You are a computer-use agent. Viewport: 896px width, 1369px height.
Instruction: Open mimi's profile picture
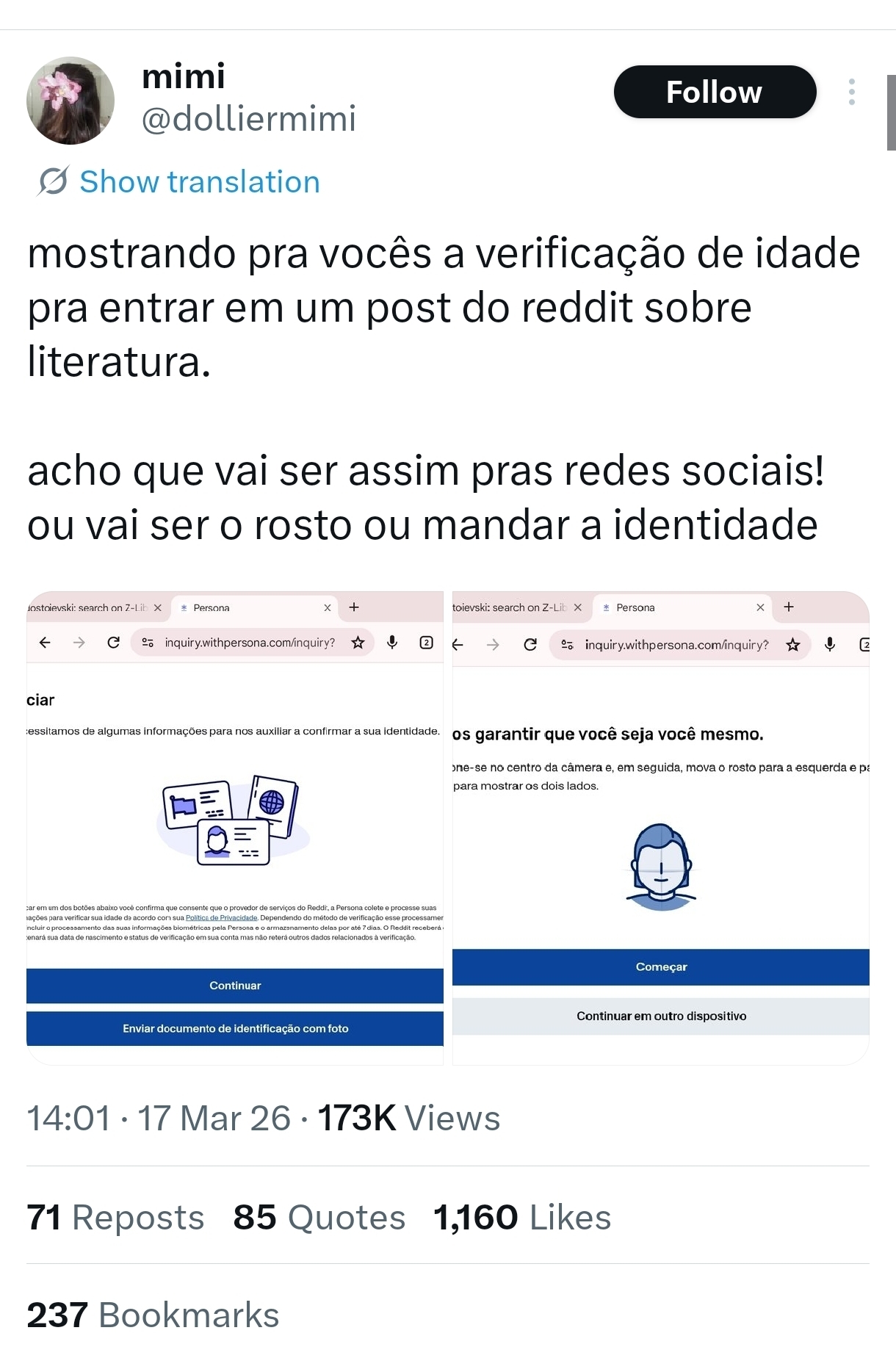pos(71,101)
